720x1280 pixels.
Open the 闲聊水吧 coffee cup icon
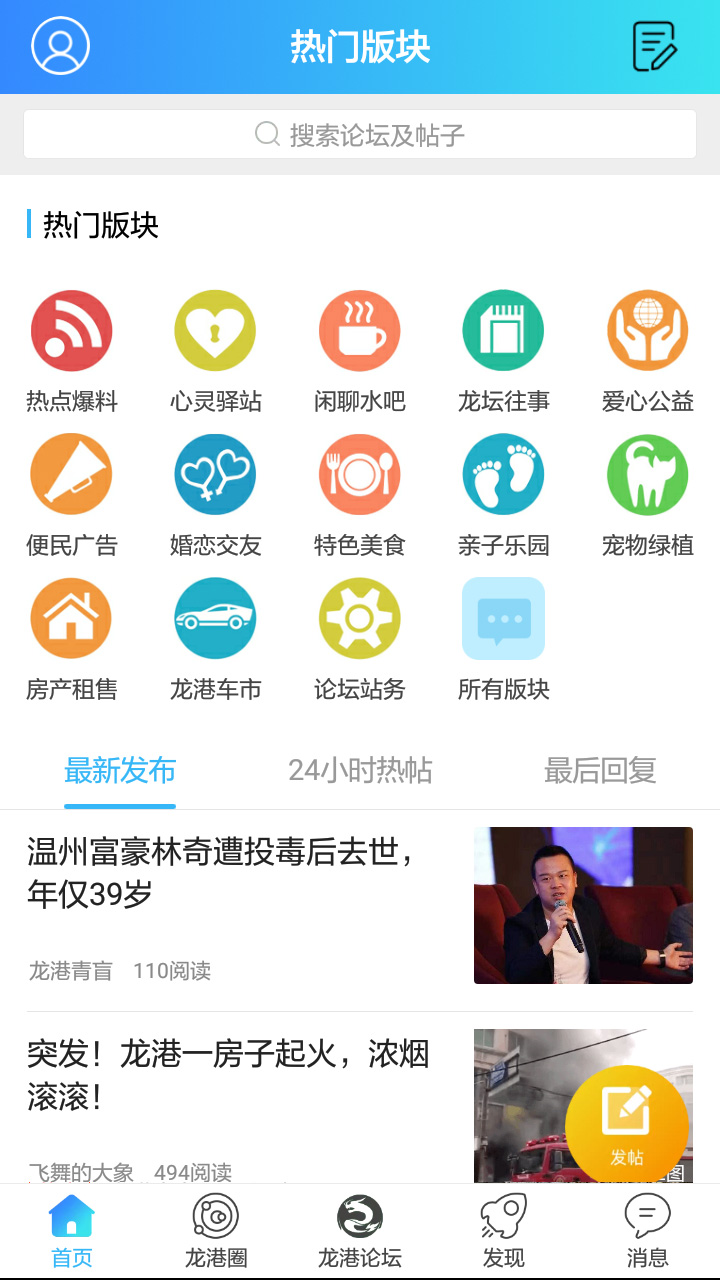click(359, 330)
